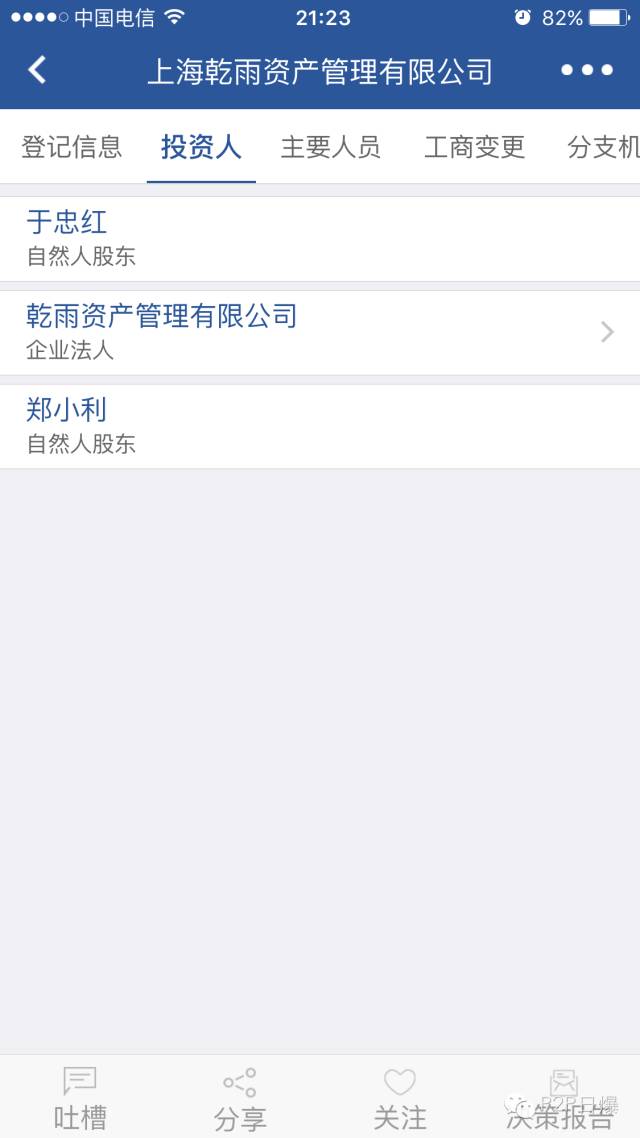Share this company via 分享

(x=240, y=1097)
